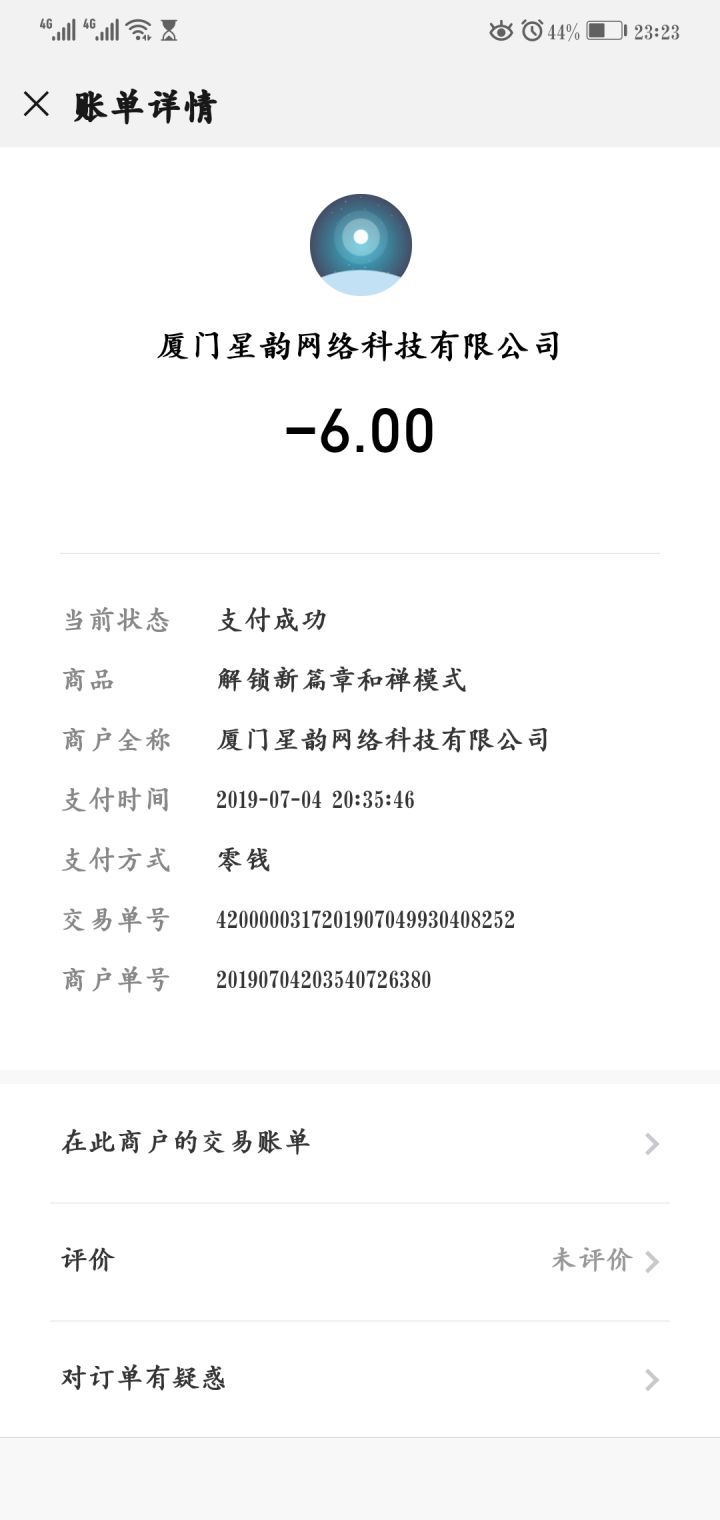The width and height of the screenshot is (720, 1520).
Task: Expand 在此商户的交易账单 with its chevron
Action: [x=651, y=1143]
